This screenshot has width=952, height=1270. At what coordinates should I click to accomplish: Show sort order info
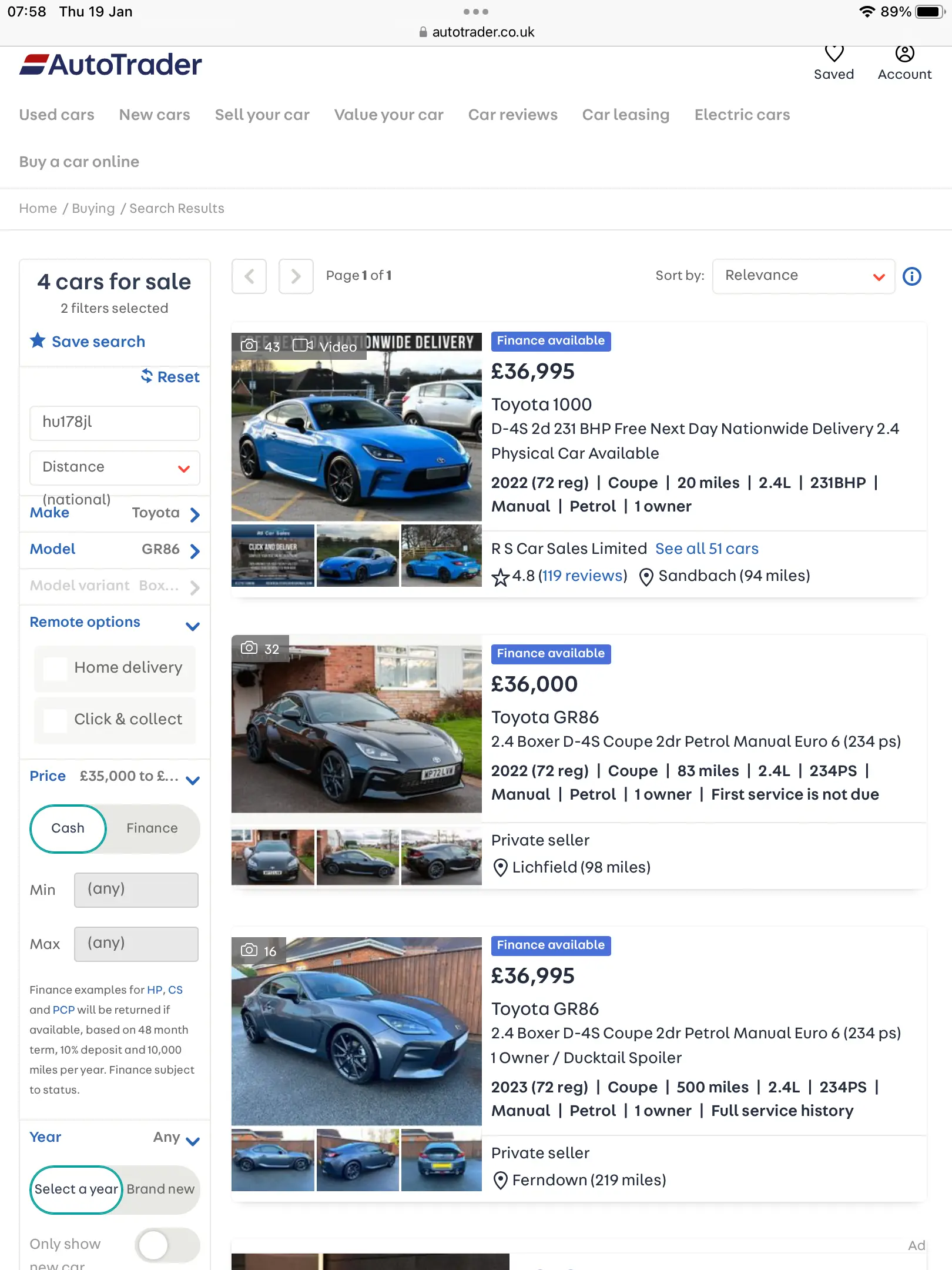[x=911, y=276]
